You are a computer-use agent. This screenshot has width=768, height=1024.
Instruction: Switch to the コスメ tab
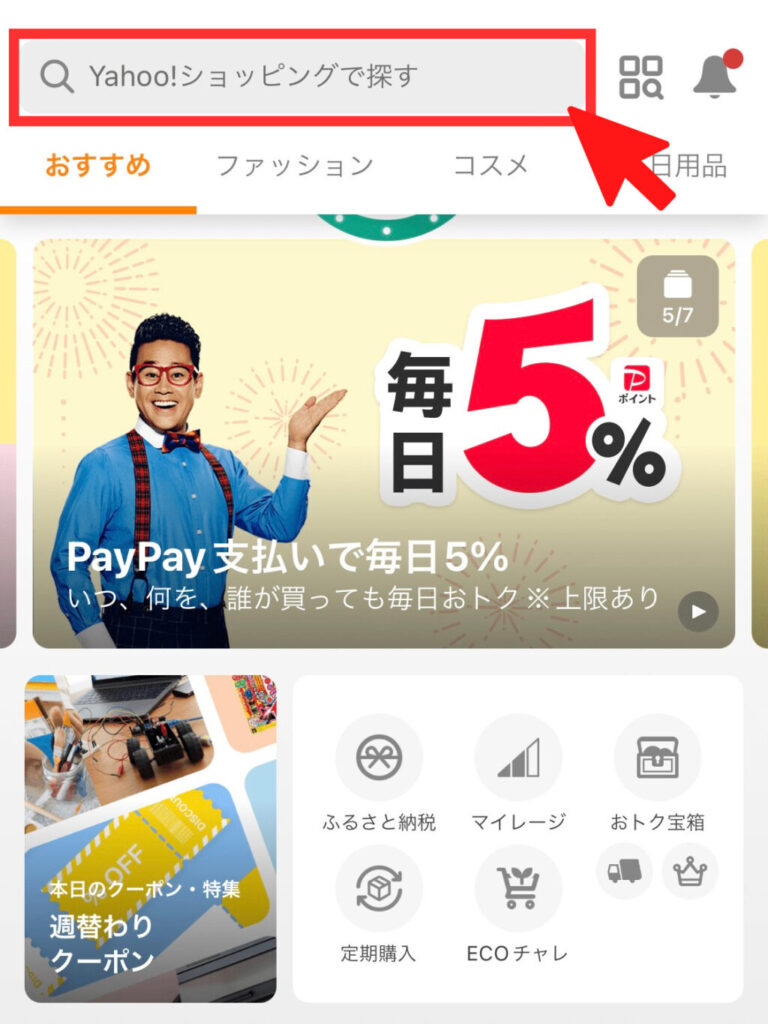490,165
